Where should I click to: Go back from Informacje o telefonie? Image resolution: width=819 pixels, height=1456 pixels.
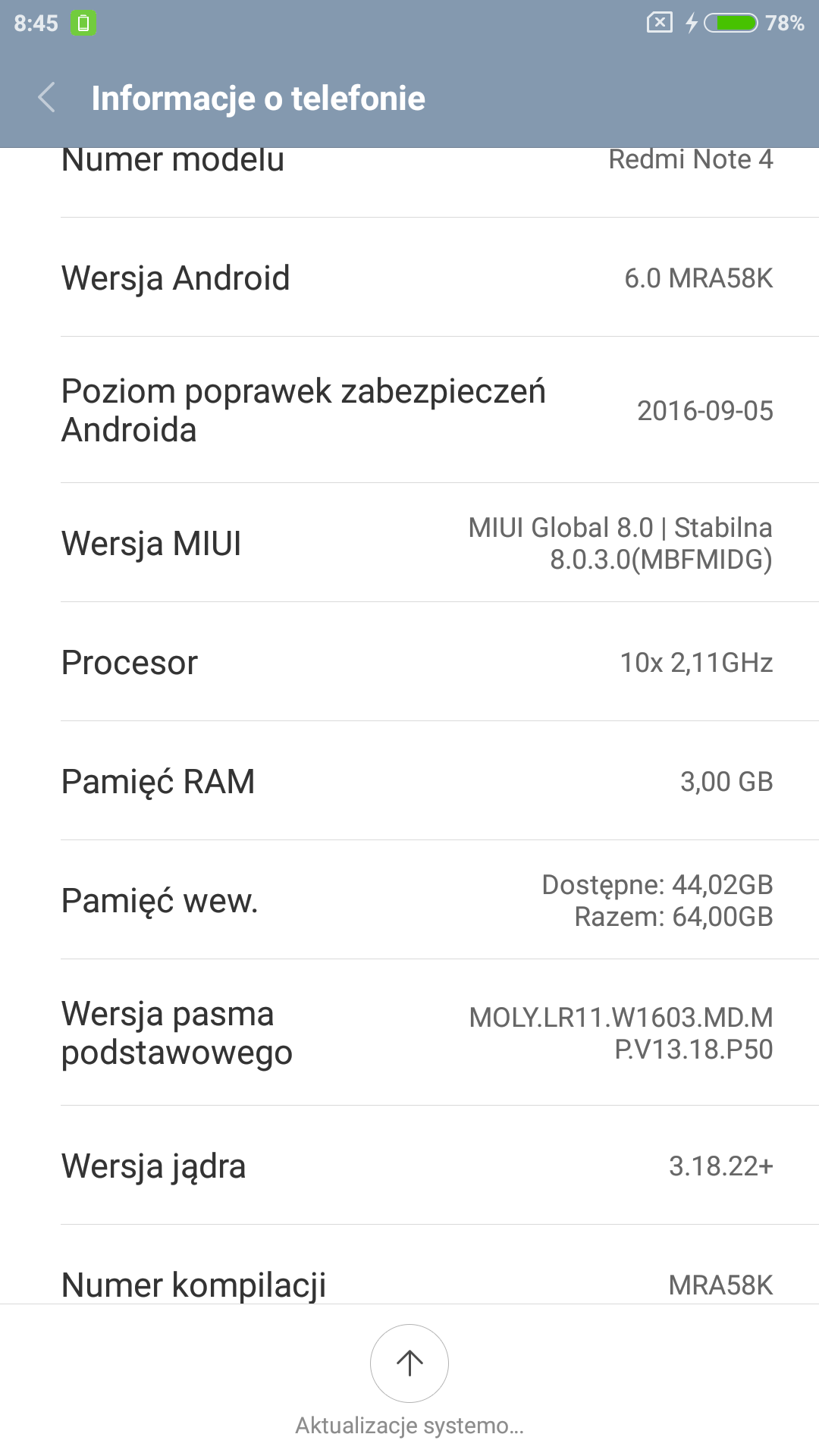click(x=47, y=98)
